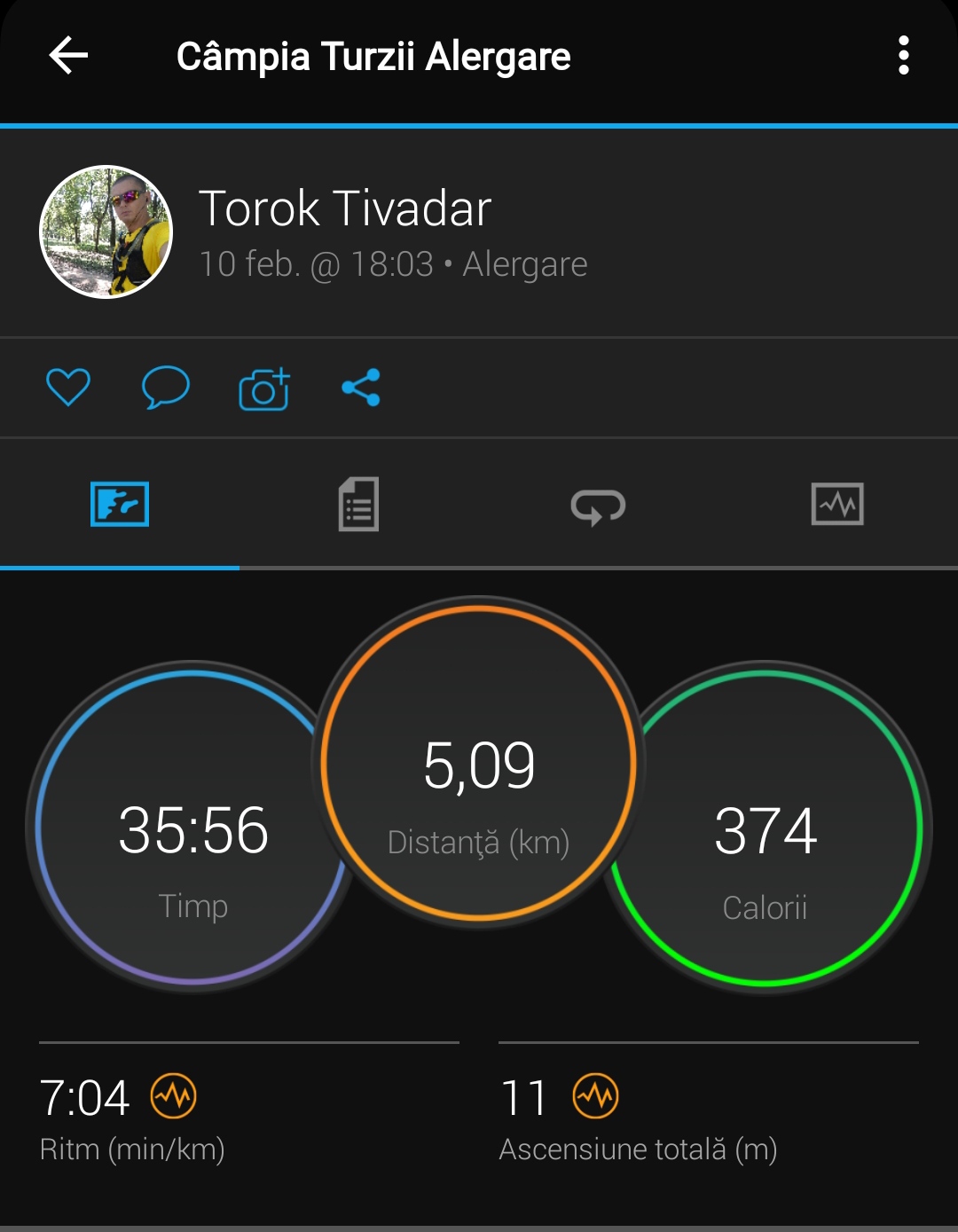
Task: Switch to the laps tab
Action: tap(598, 506)
